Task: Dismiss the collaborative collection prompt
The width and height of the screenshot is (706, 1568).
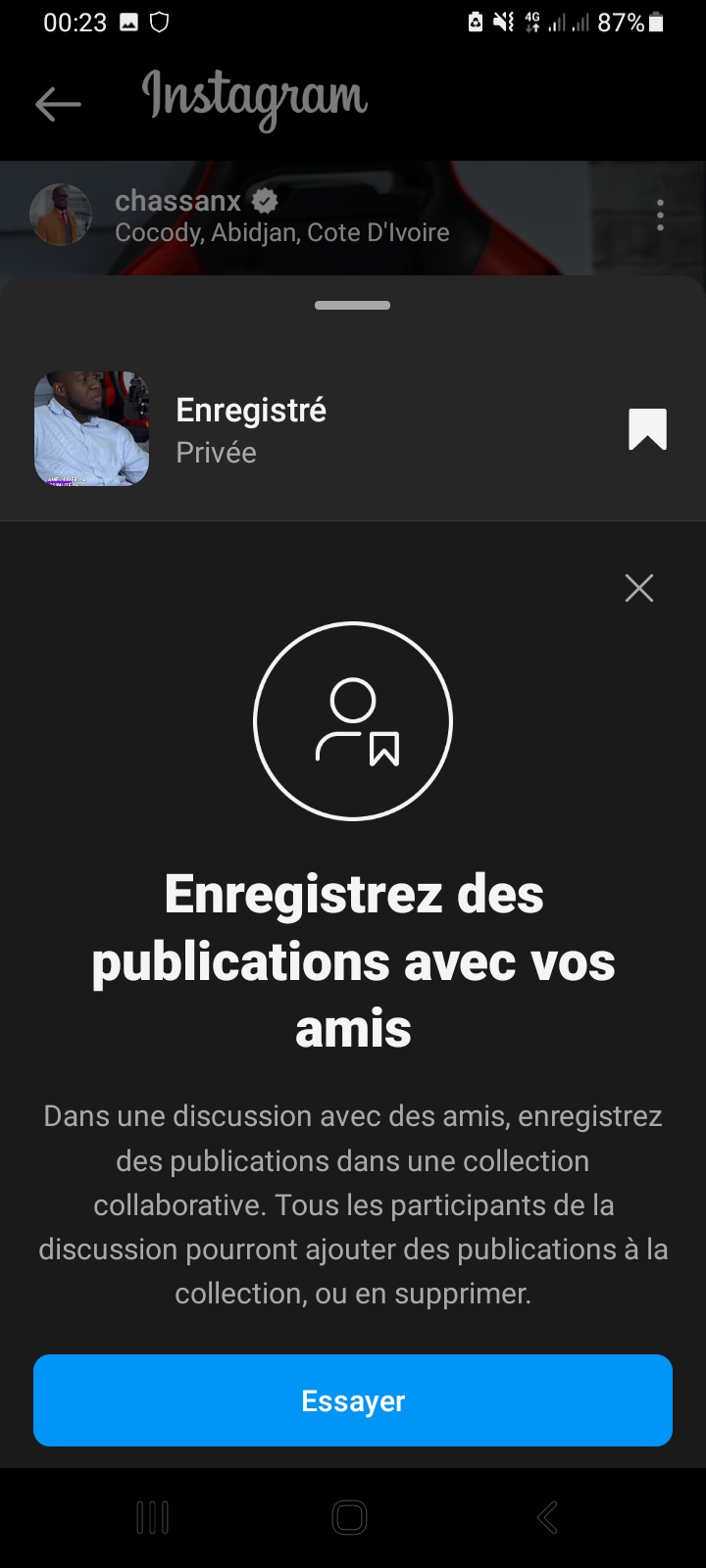Action: [639, 588]
